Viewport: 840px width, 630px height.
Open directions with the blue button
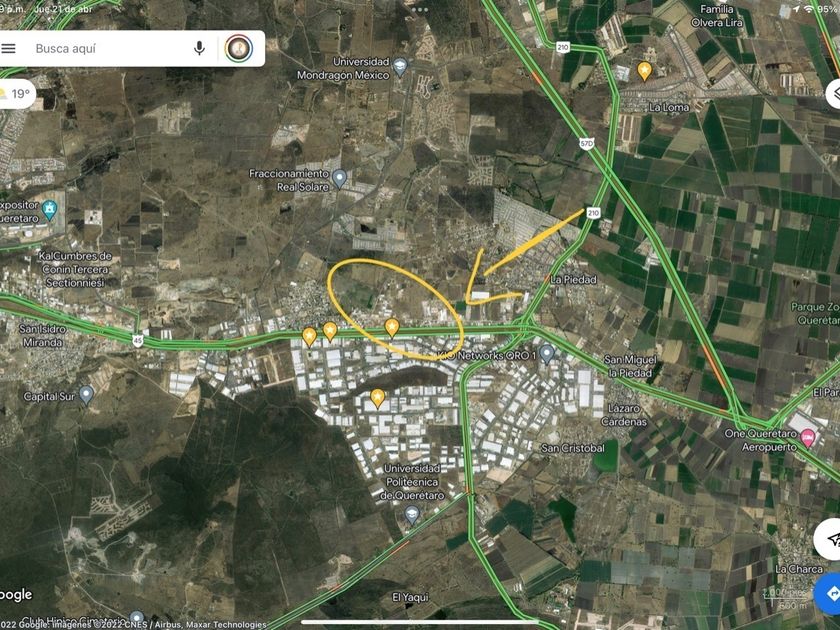point(829,594)
